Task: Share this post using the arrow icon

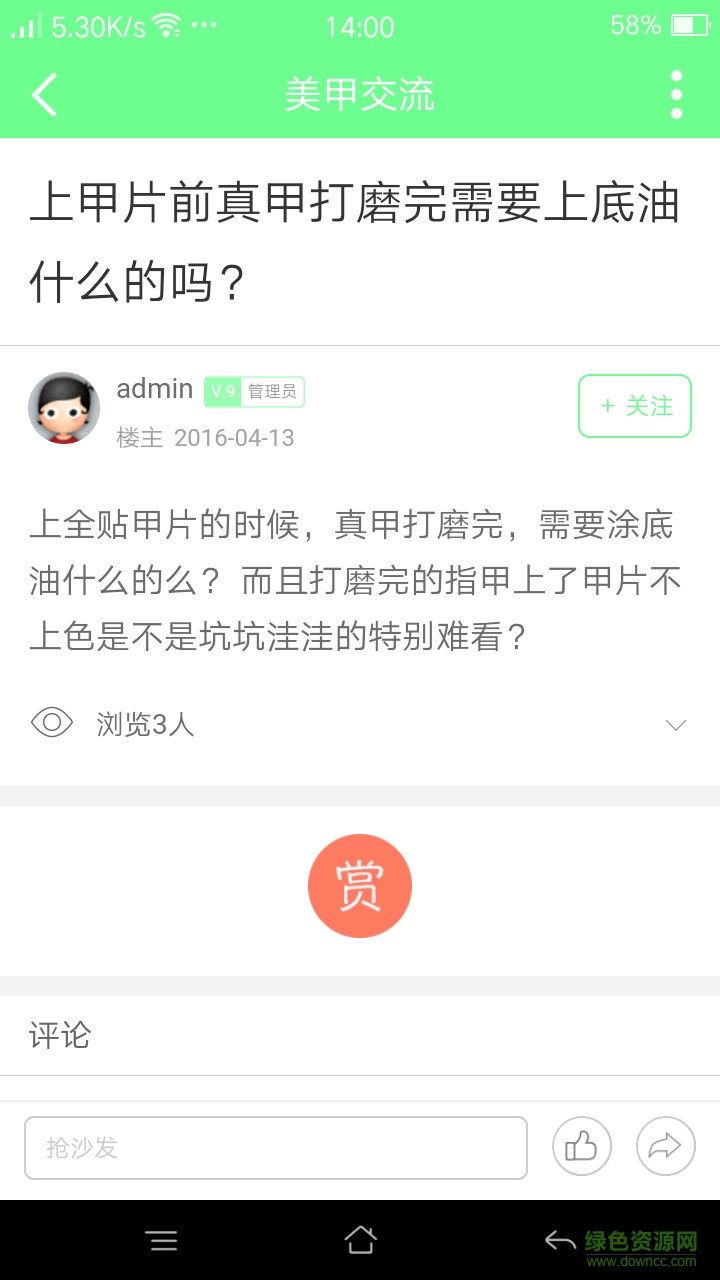Action: [x=665, y=1146]
